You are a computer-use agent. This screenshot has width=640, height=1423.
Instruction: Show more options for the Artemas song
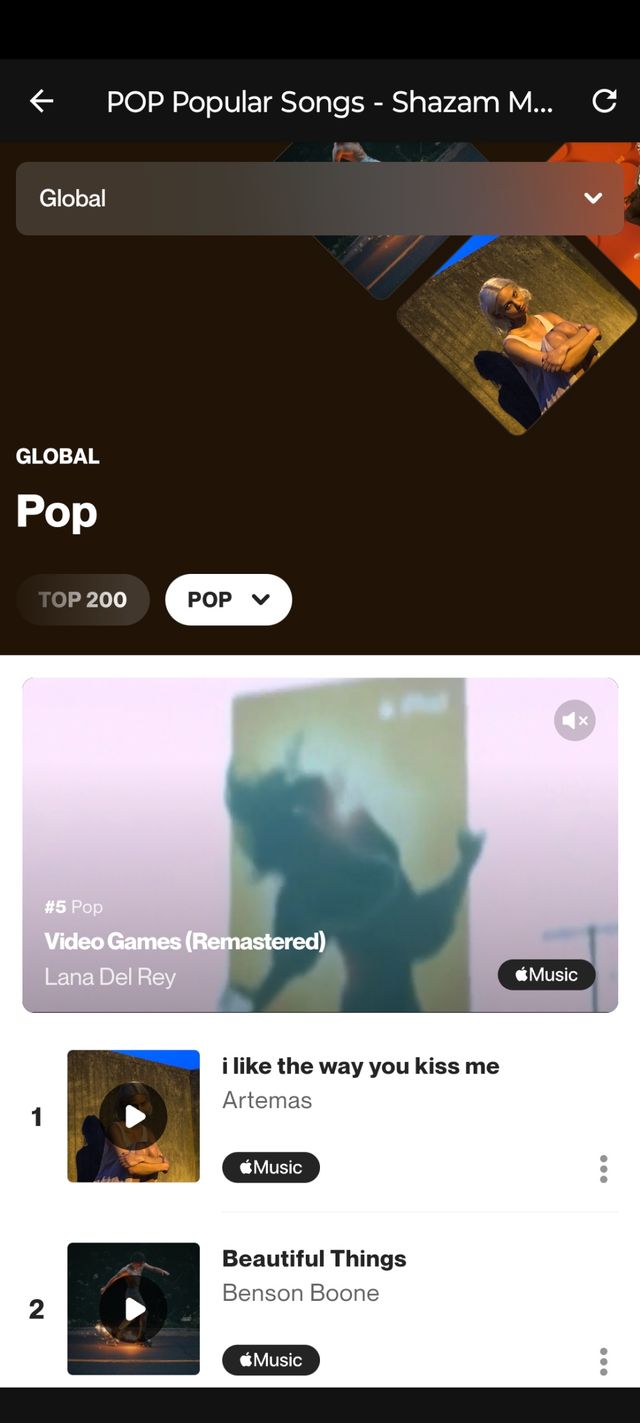click(x=603, y=1168)
